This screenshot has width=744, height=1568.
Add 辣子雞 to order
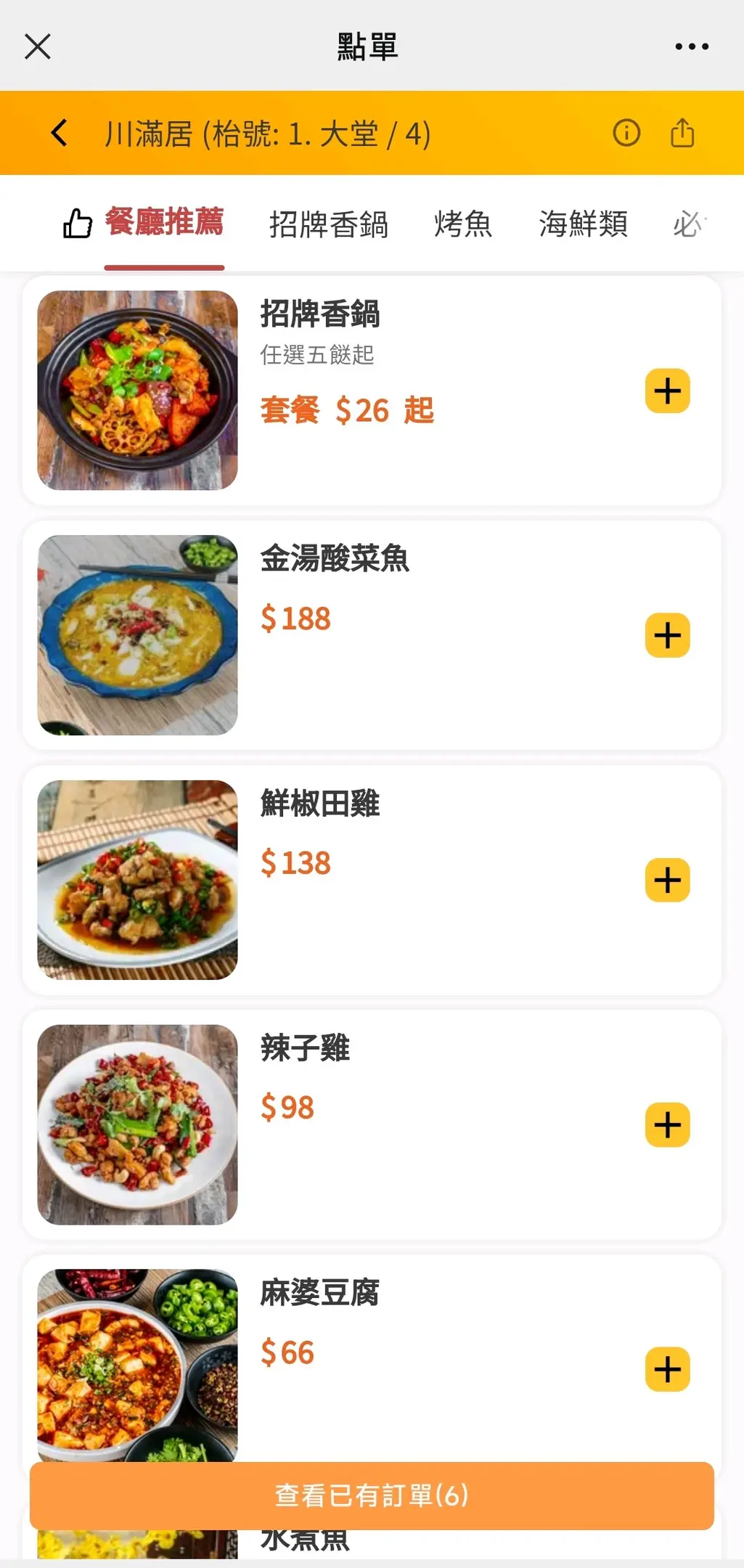[x=667, y=1125]
